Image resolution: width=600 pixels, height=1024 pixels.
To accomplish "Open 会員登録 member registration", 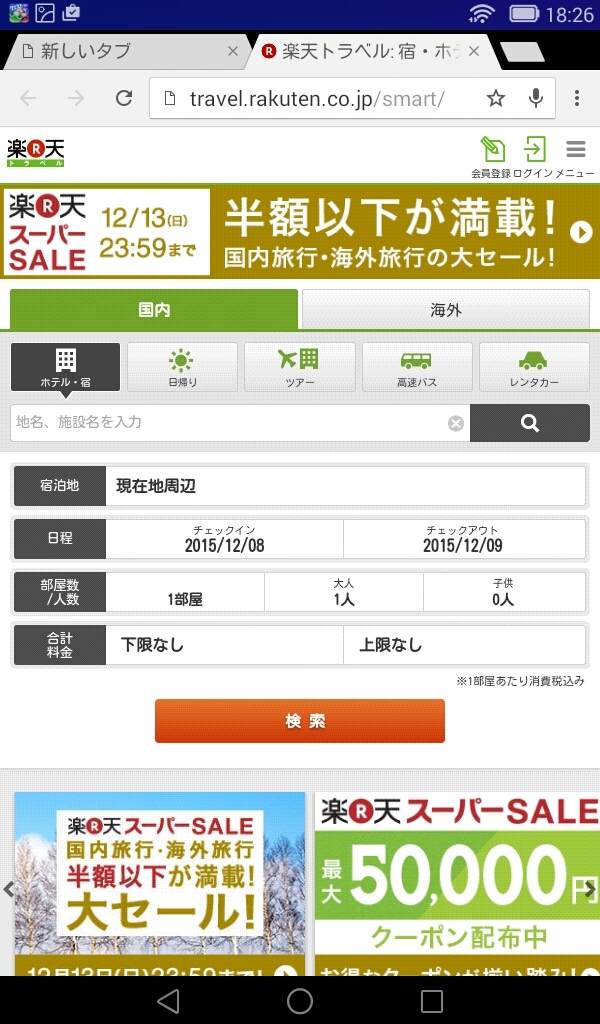I will pos(491,156).
